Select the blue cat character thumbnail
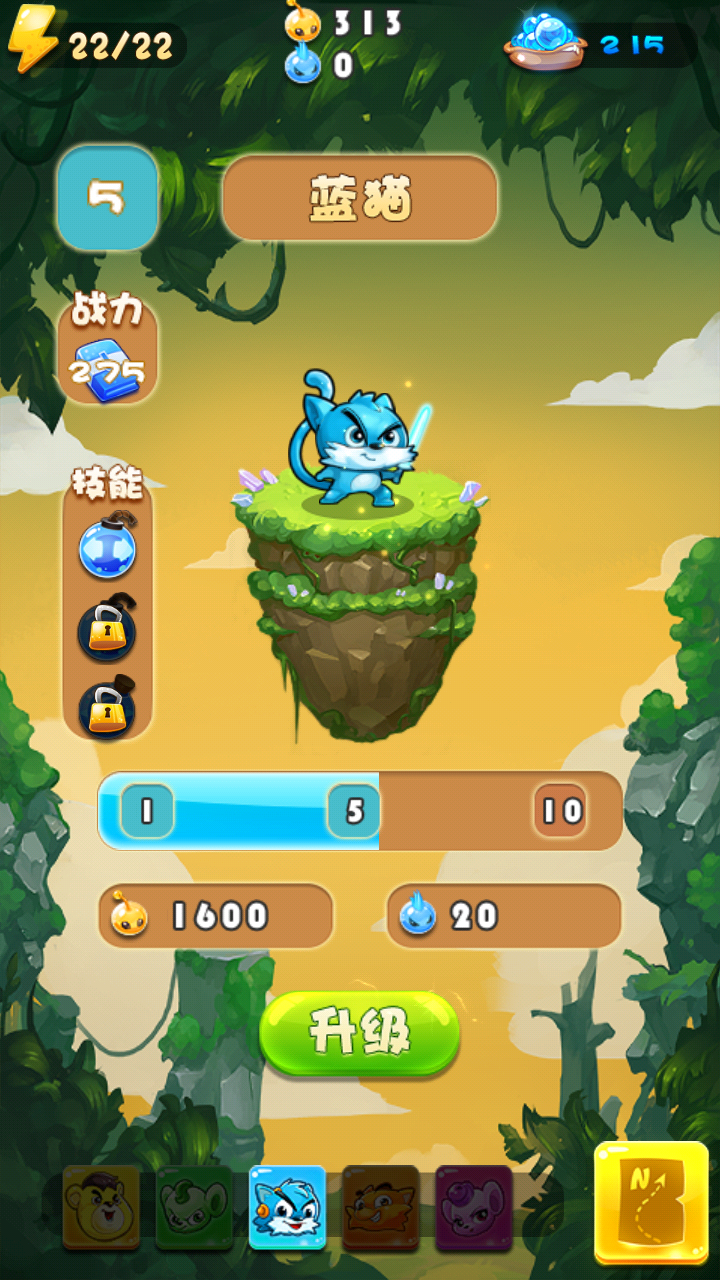The height and width of the screenshot is (1280, 720). [287, 1207]
